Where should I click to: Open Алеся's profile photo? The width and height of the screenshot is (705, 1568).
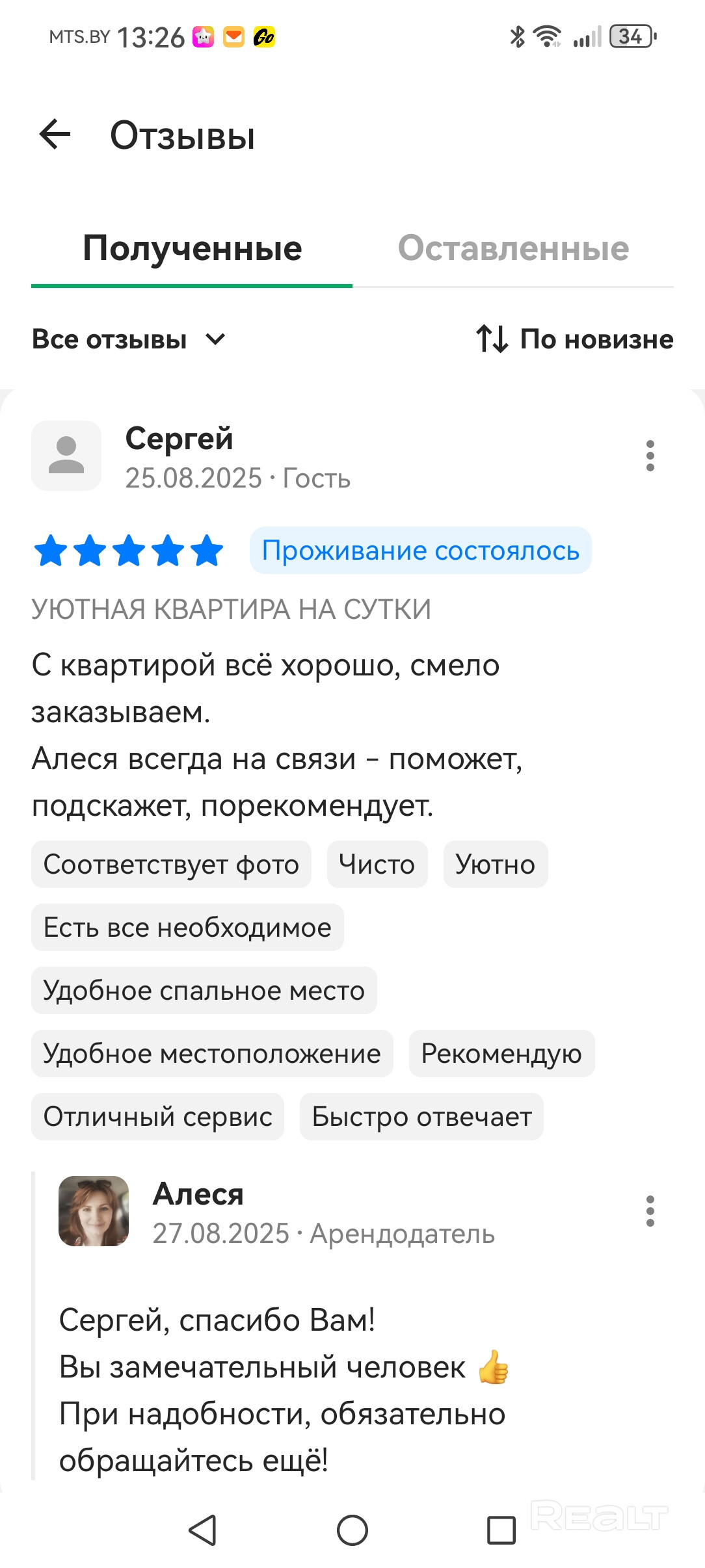point(94,1211)
